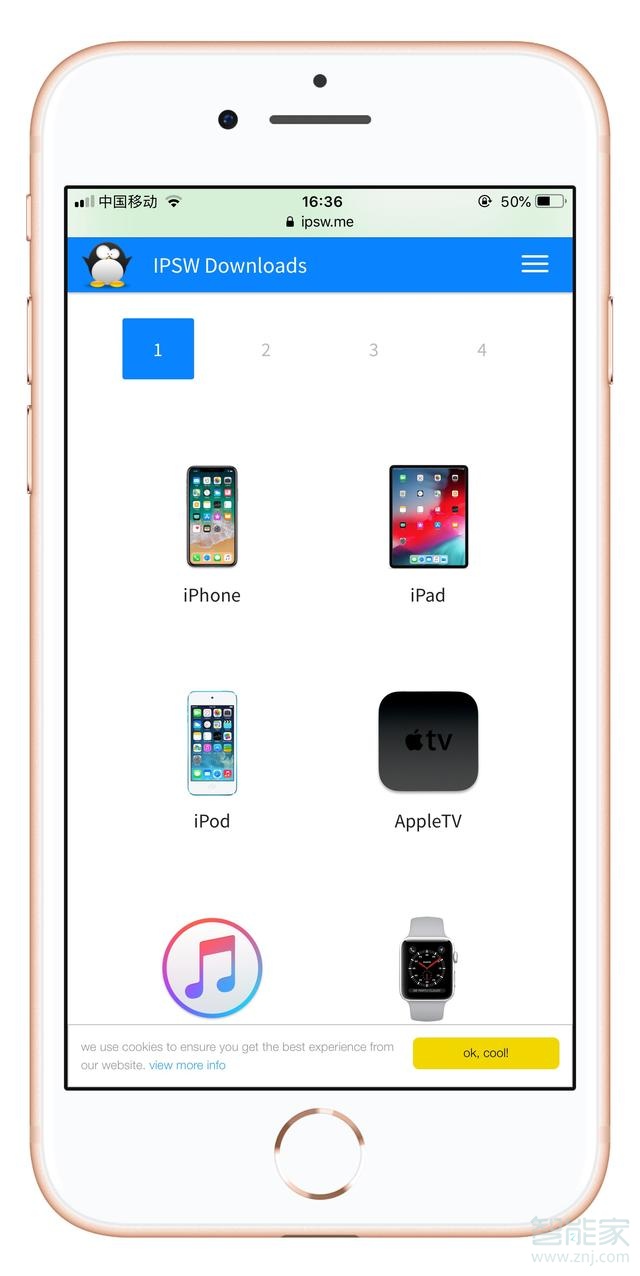640x1276 pixels.
Task: Accept cookies with ok, cool! button
Action: coord(485,1053)
